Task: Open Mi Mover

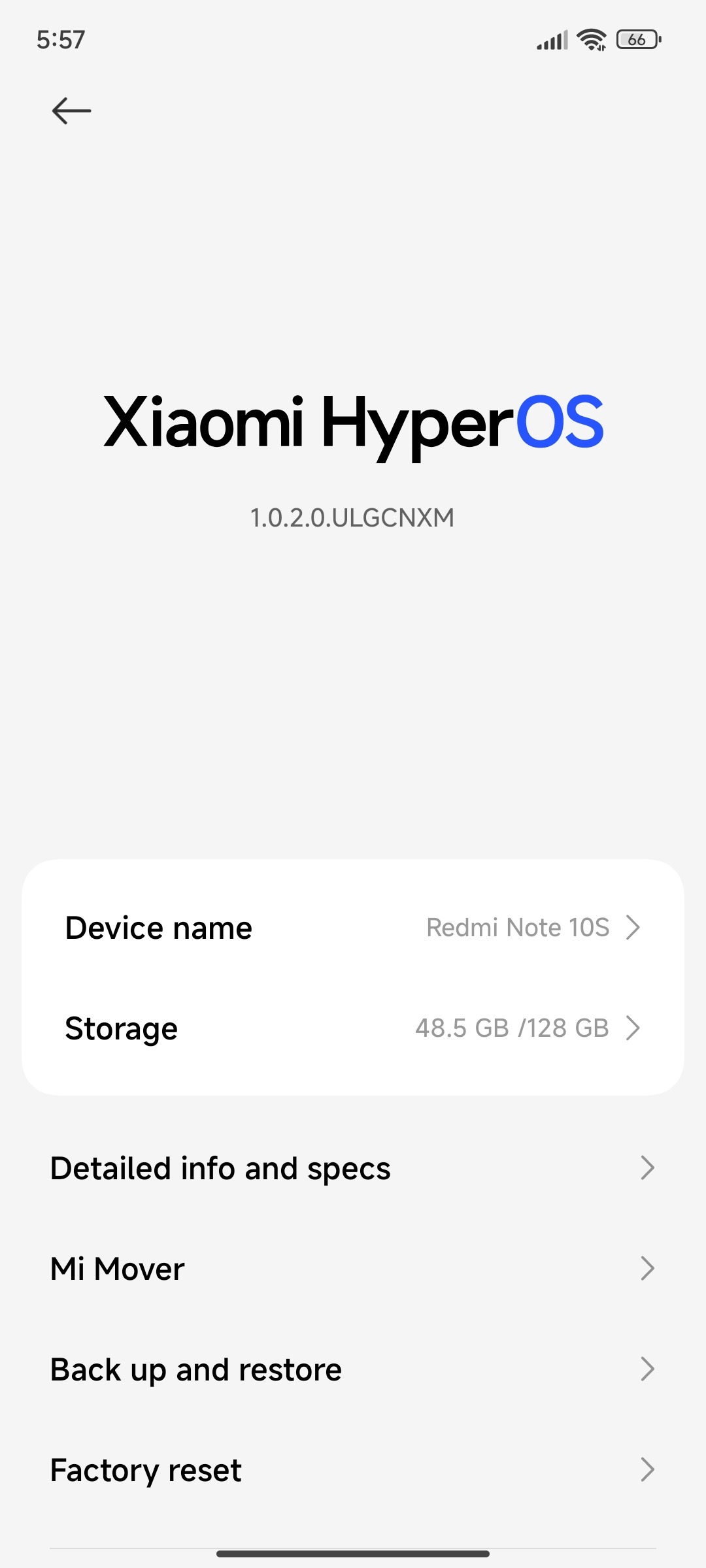Action: pos(353,1269)
